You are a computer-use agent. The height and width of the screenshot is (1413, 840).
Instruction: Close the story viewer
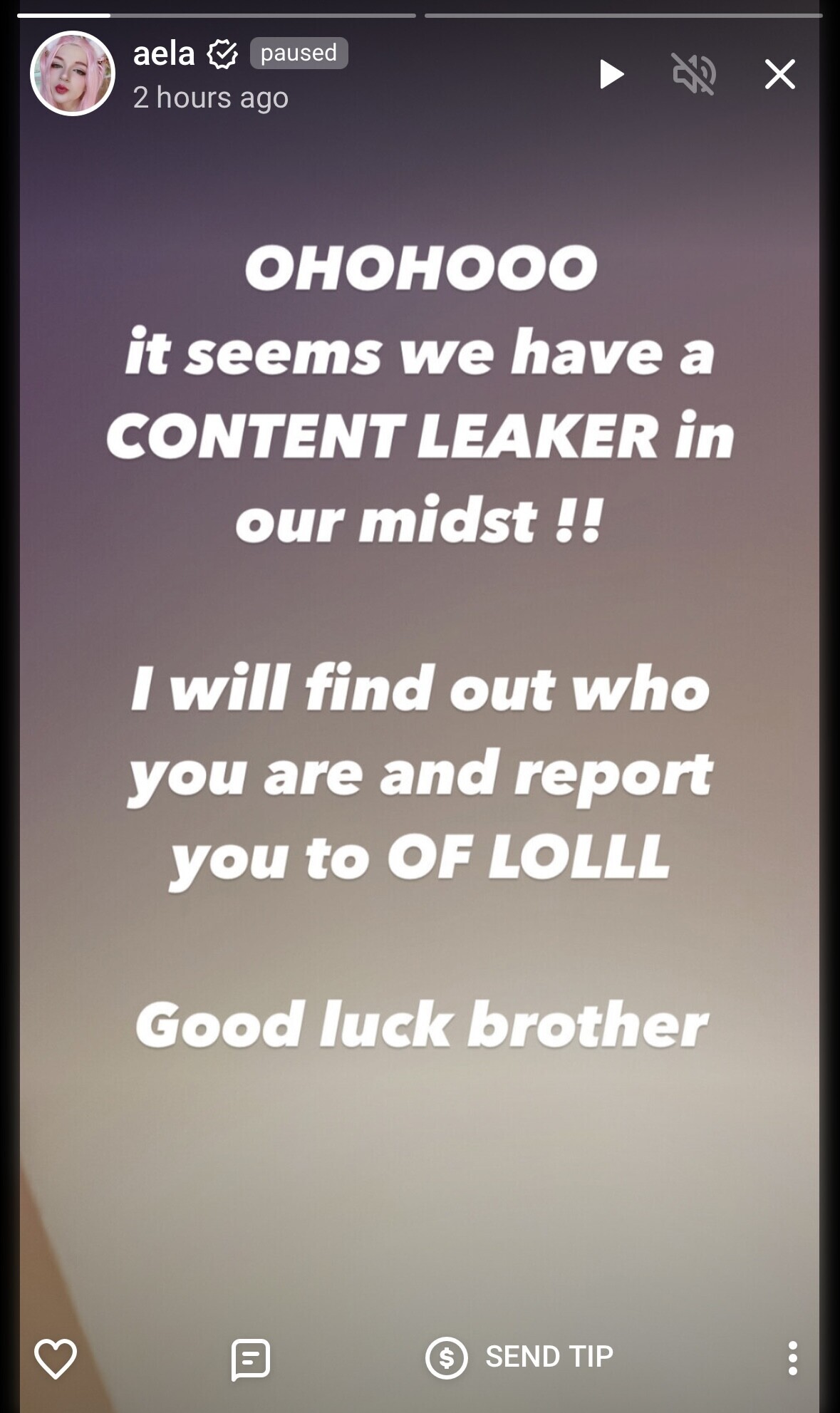[x=779, y=74]
